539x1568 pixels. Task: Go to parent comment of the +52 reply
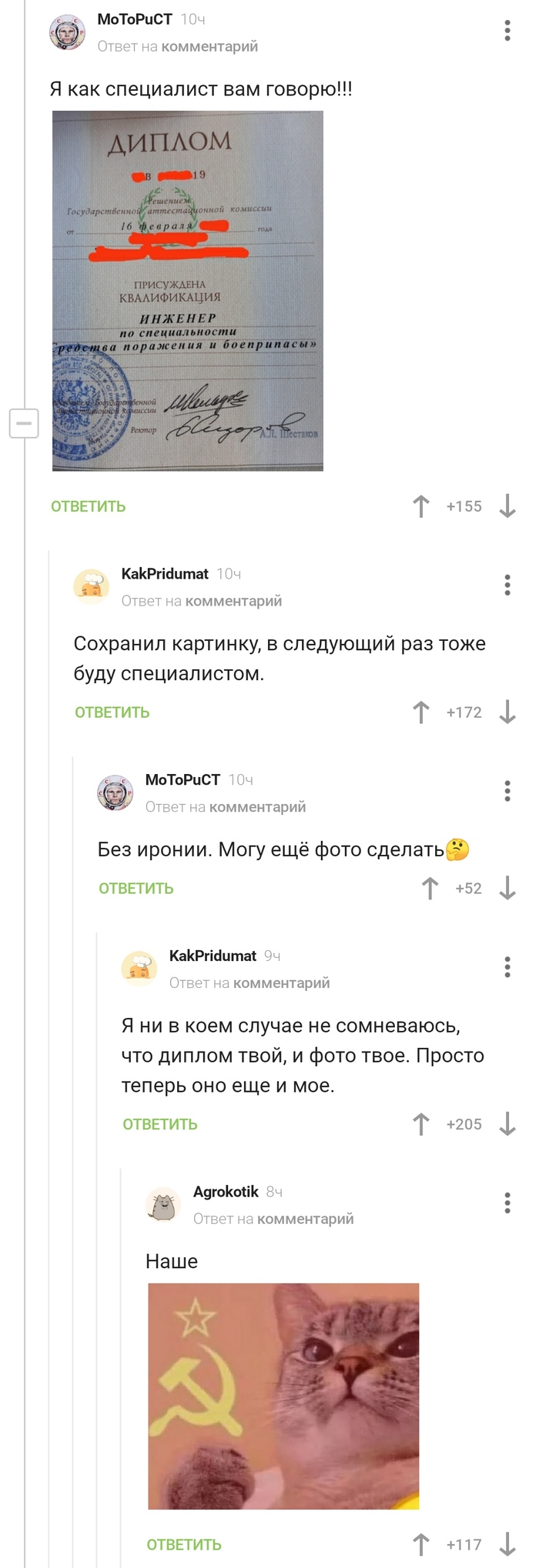click(257, 807)
